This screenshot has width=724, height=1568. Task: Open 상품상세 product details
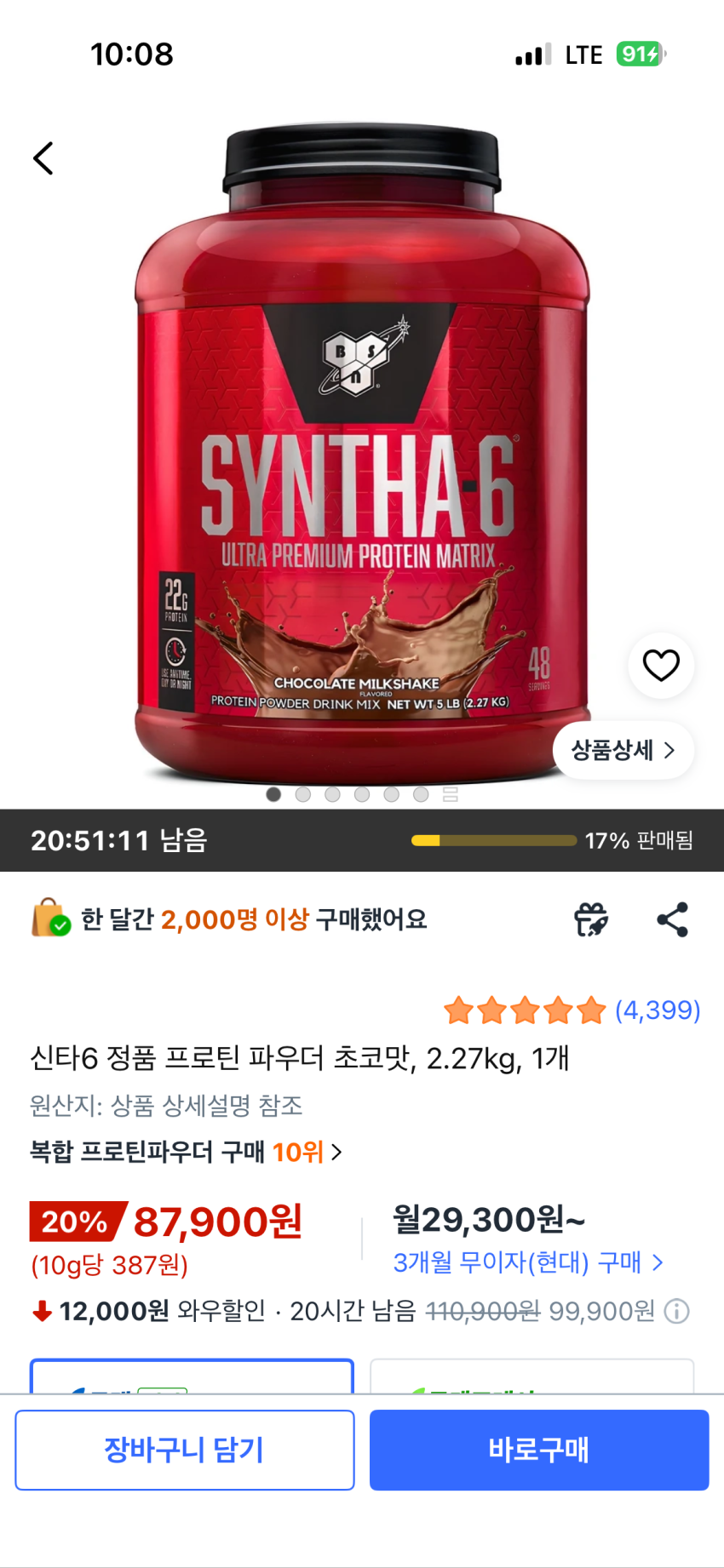tap(623, 750)
